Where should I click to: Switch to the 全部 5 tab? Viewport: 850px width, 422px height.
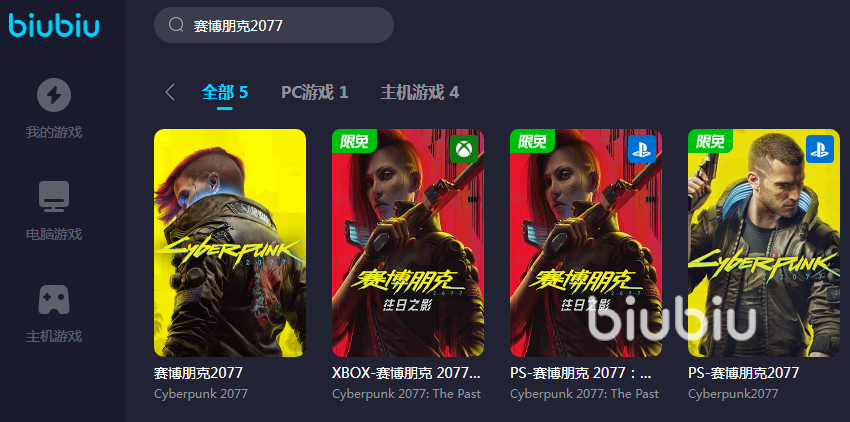(225, 92)
